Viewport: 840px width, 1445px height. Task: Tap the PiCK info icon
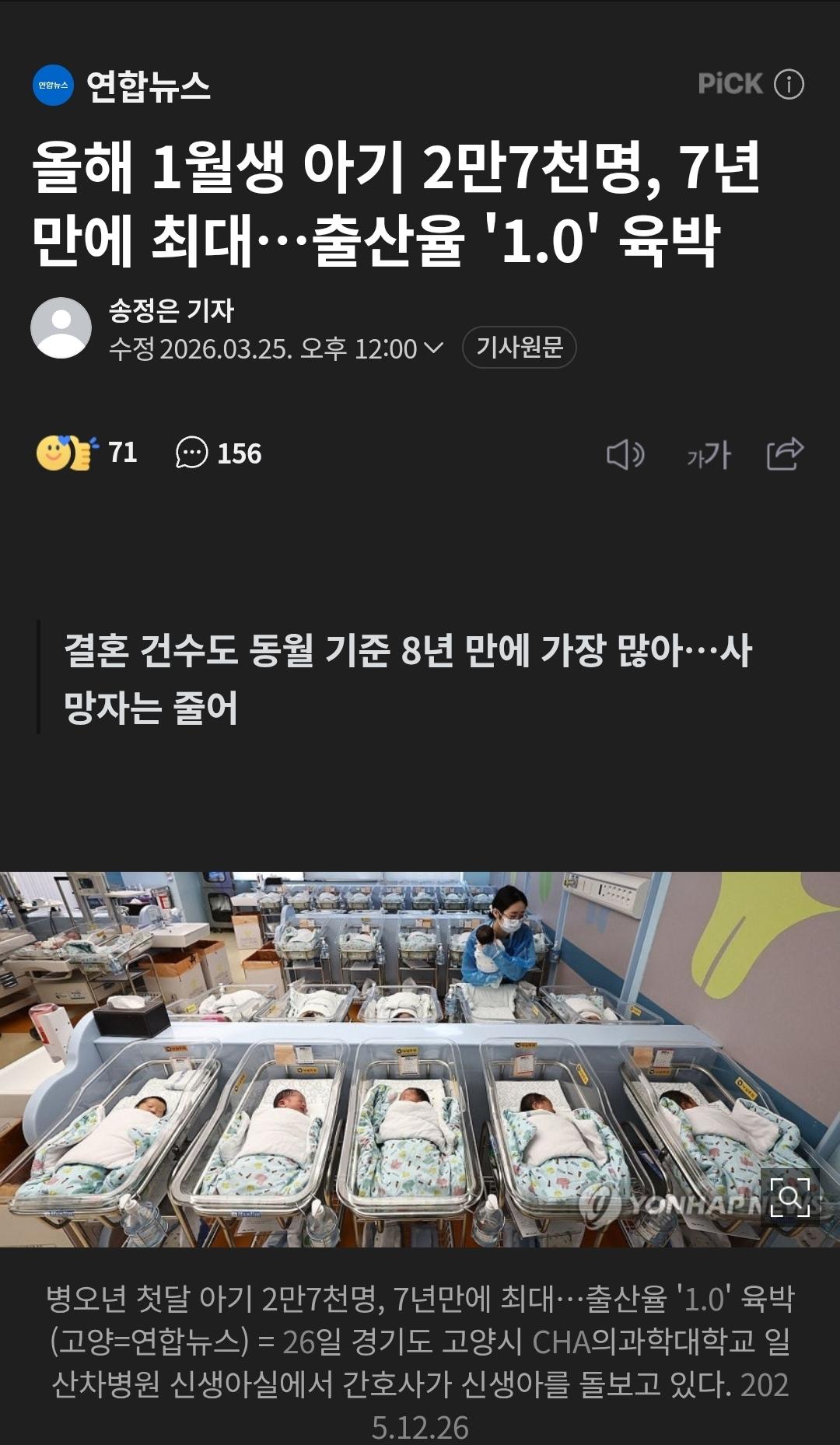tap(789, 84)
